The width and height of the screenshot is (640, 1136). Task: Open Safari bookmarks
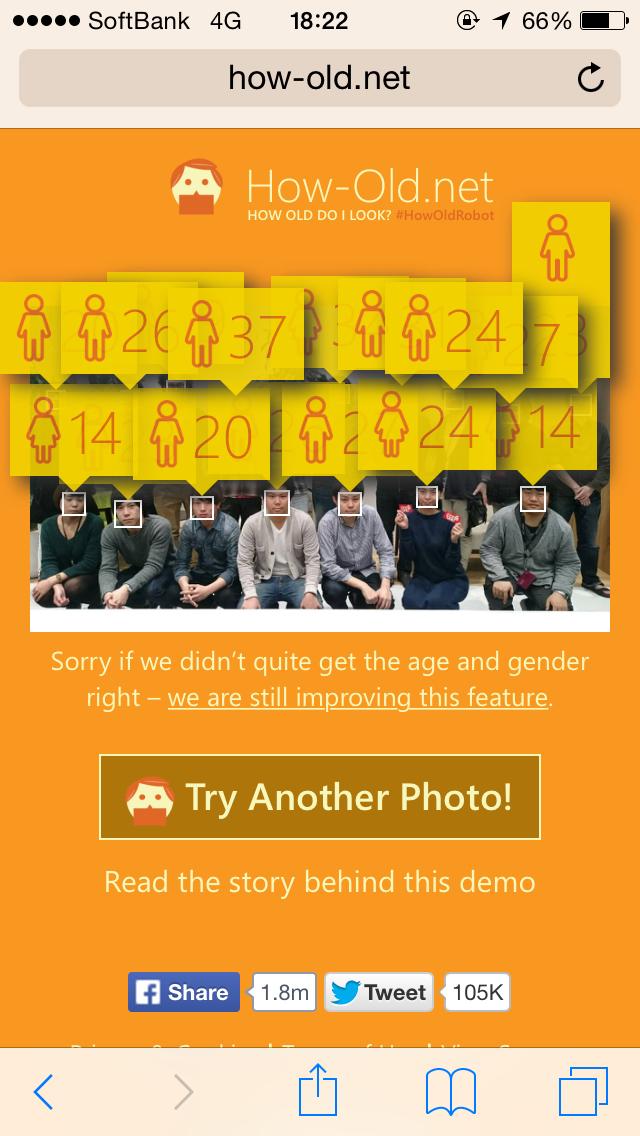tap(451, 1092)
